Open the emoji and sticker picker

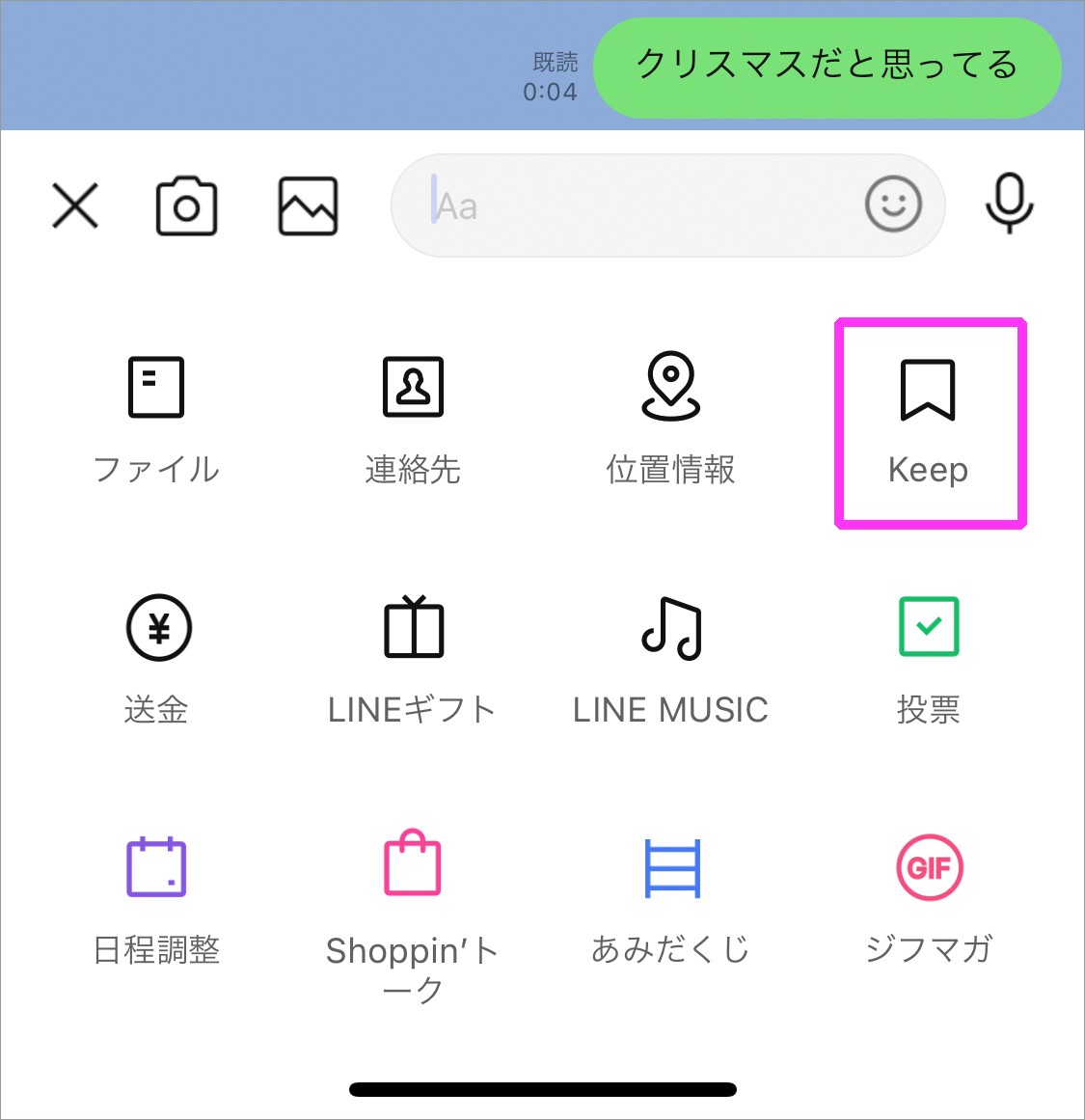click(893, 205)
